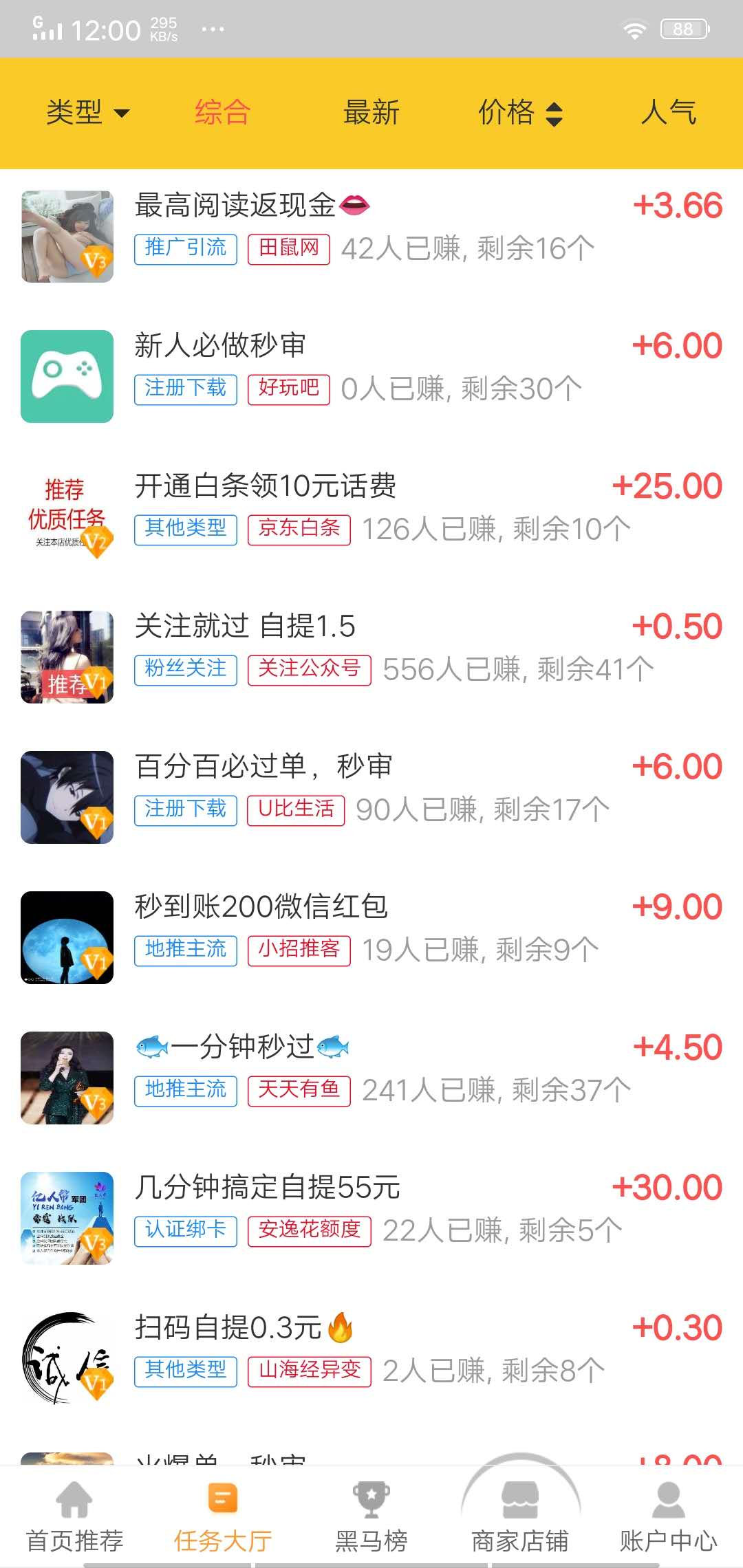Enable 最新 newest sorting
743x1568 pixels.
click(371, 112)
